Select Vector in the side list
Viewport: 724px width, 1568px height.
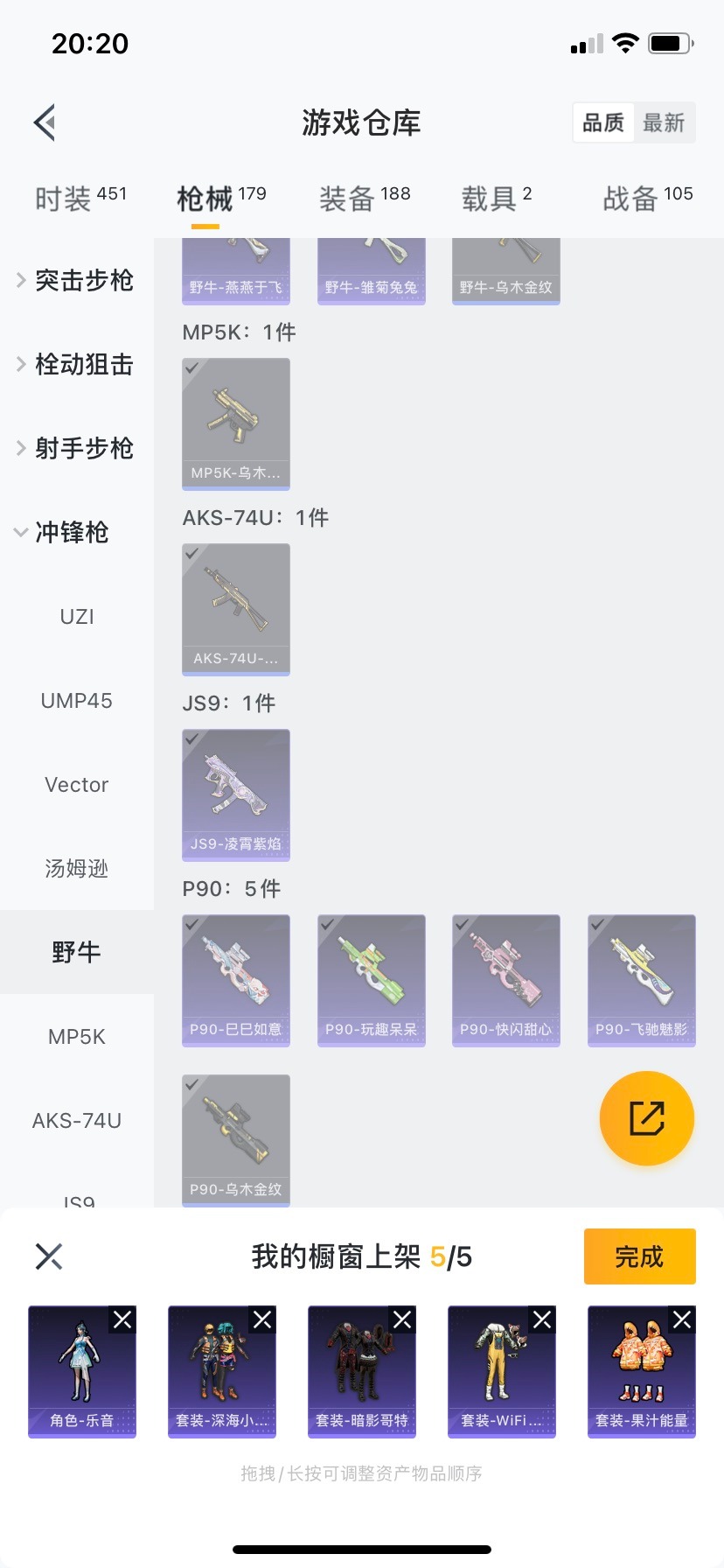point(77,784)
